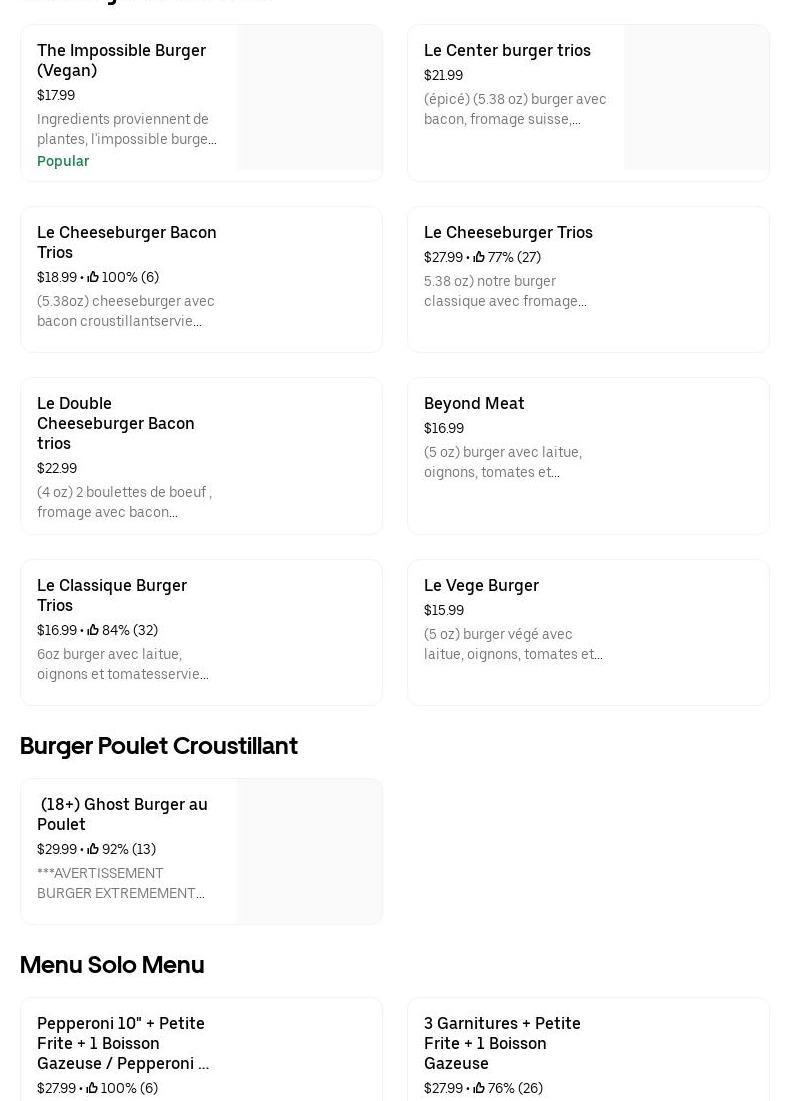Open the (18+) Ghost Burger au Poulet
The height and width of the screenshot is (1101, 804).
pyautogui.click(x=122, y=814)
